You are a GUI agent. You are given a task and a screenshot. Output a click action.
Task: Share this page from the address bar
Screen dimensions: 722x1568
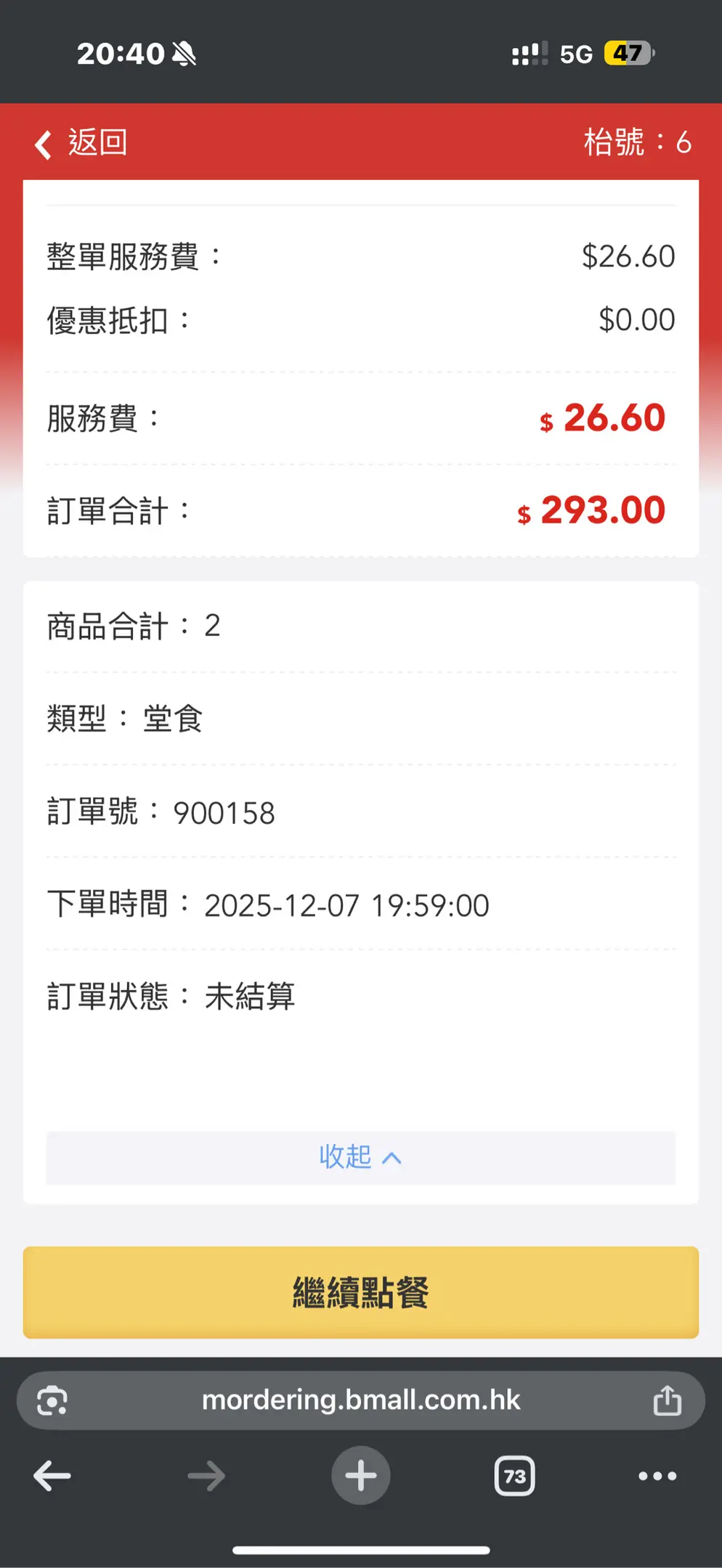(667, 1400)
